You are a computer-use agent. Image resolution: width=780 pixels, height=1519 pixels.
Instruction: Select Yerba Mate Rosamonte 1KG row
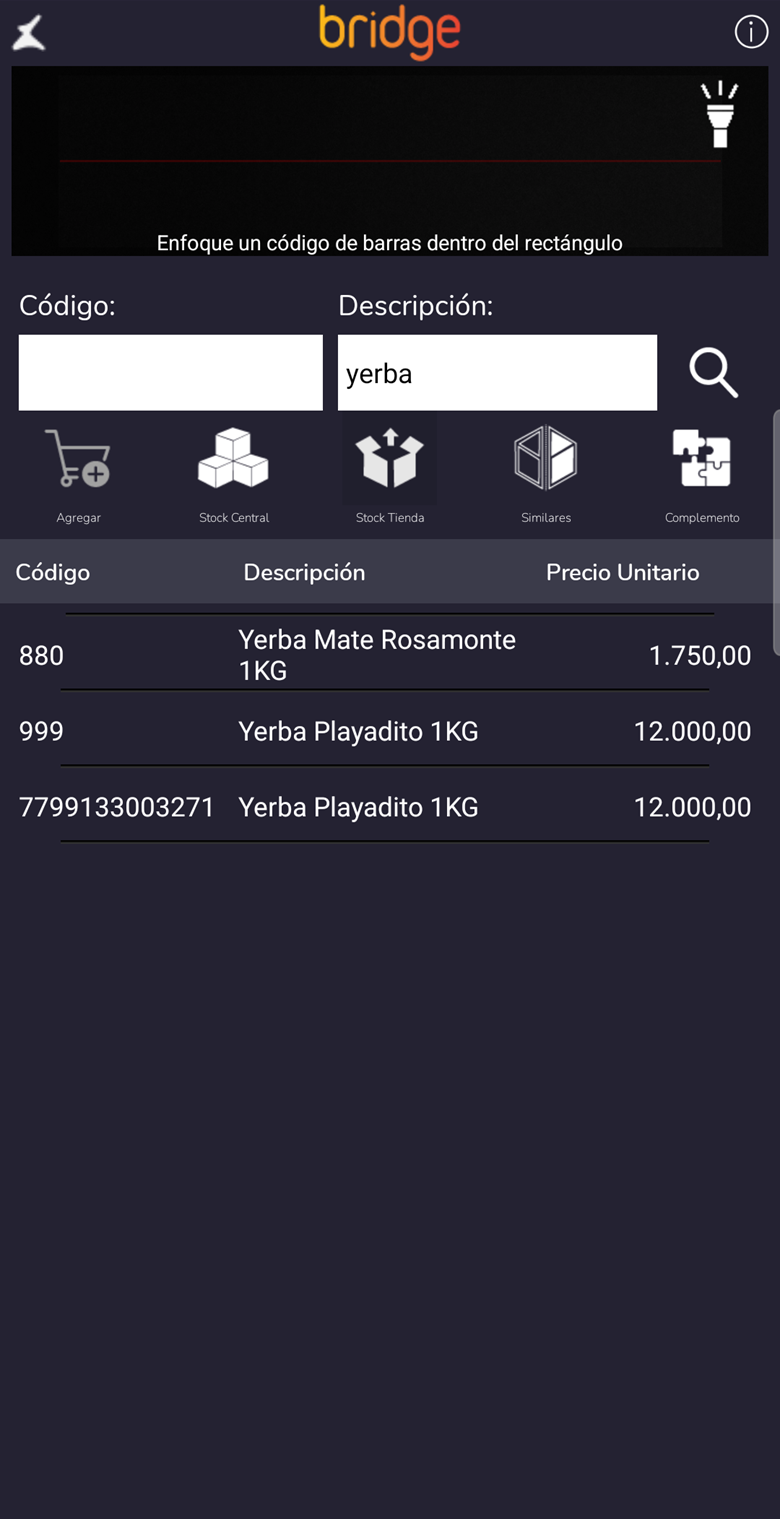coord(385,655)
